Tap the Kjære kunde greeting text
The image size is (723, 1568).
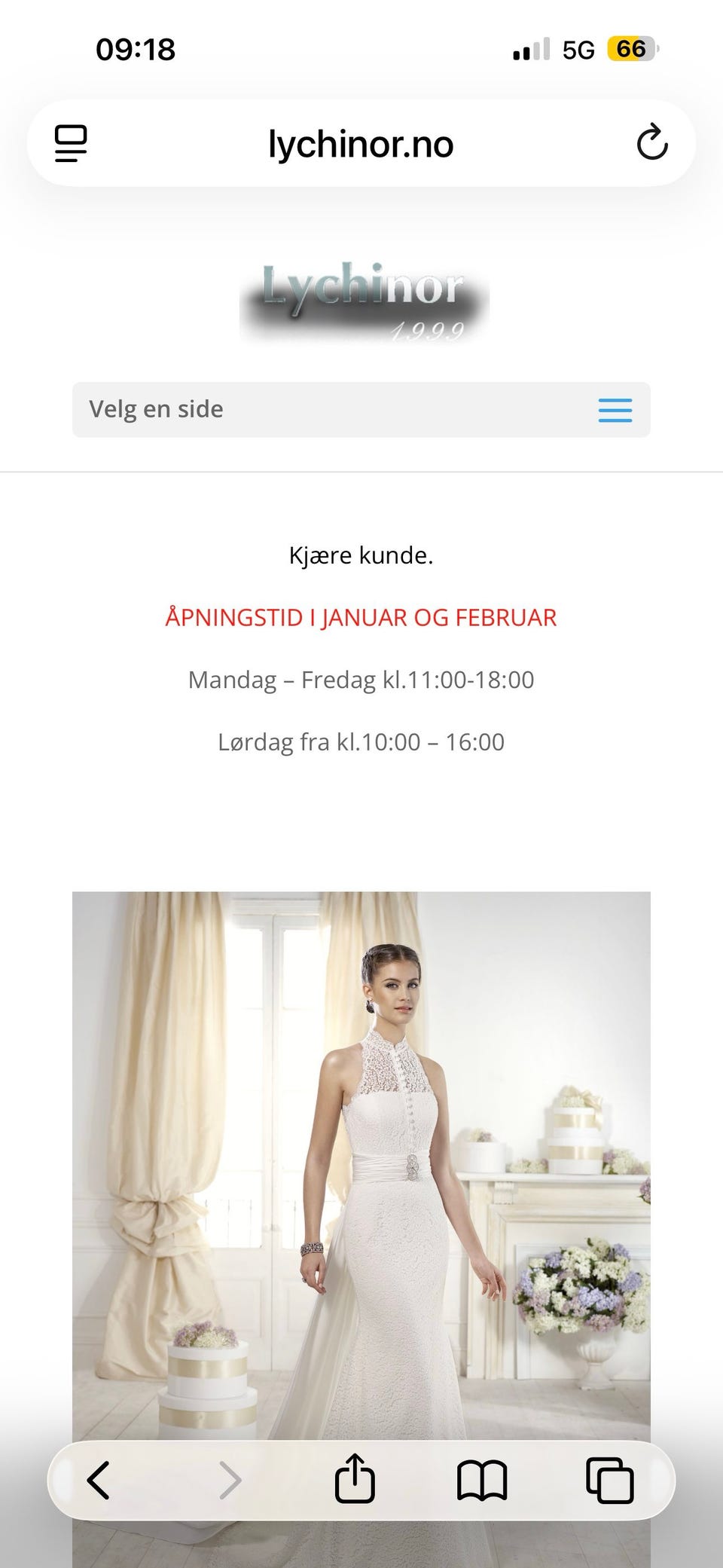(361, 555)
